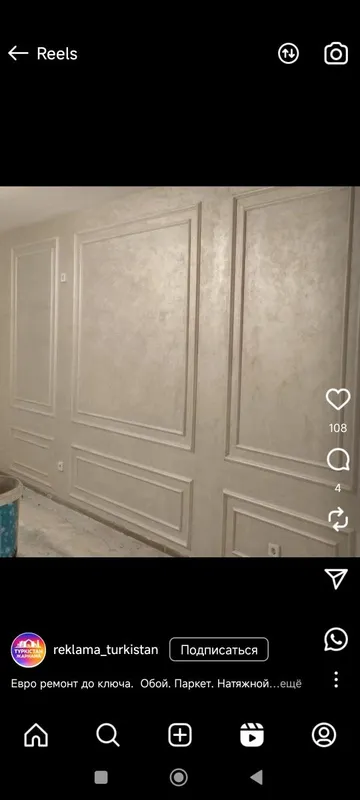Go back from Reels using the arrow

point(18,54)
